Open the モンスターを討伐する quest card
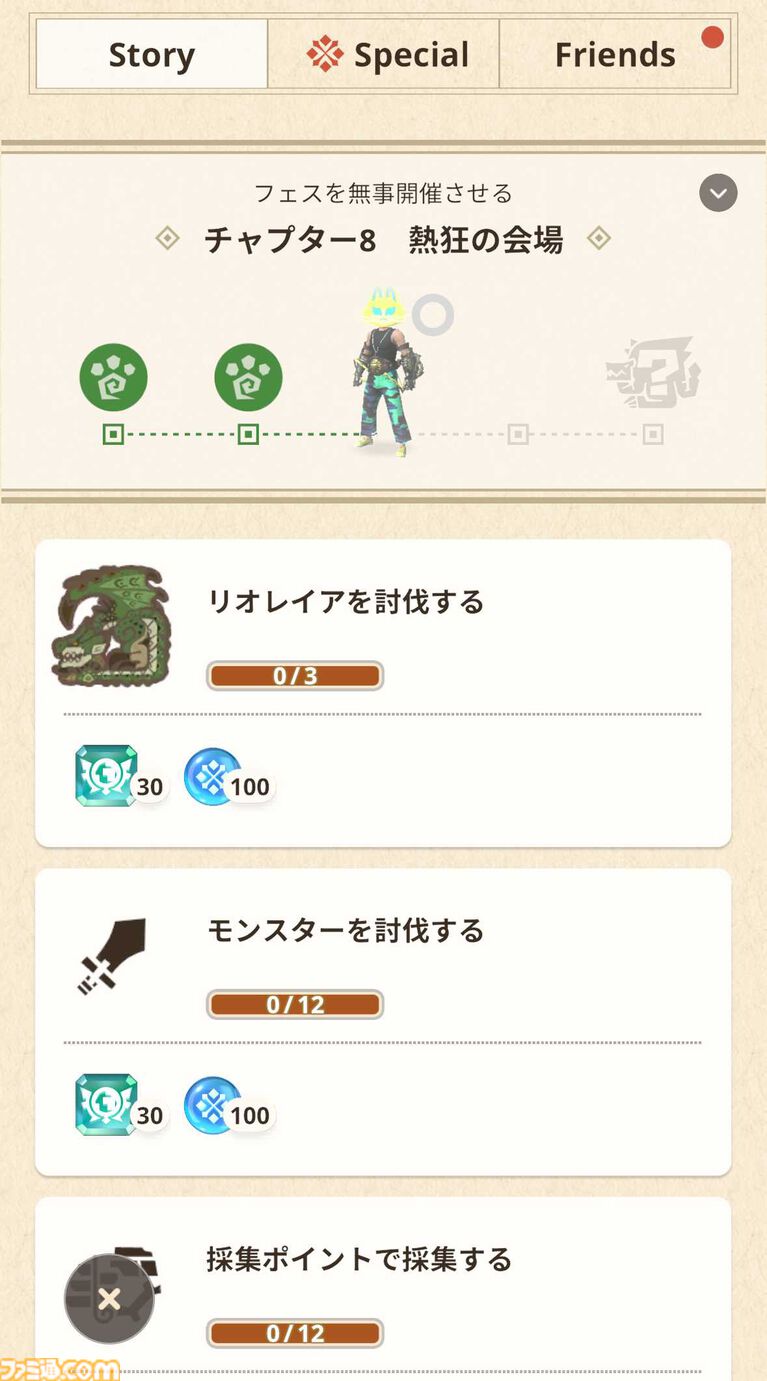This screenshot has height=1381, width=767. (x=383, y=1021)
